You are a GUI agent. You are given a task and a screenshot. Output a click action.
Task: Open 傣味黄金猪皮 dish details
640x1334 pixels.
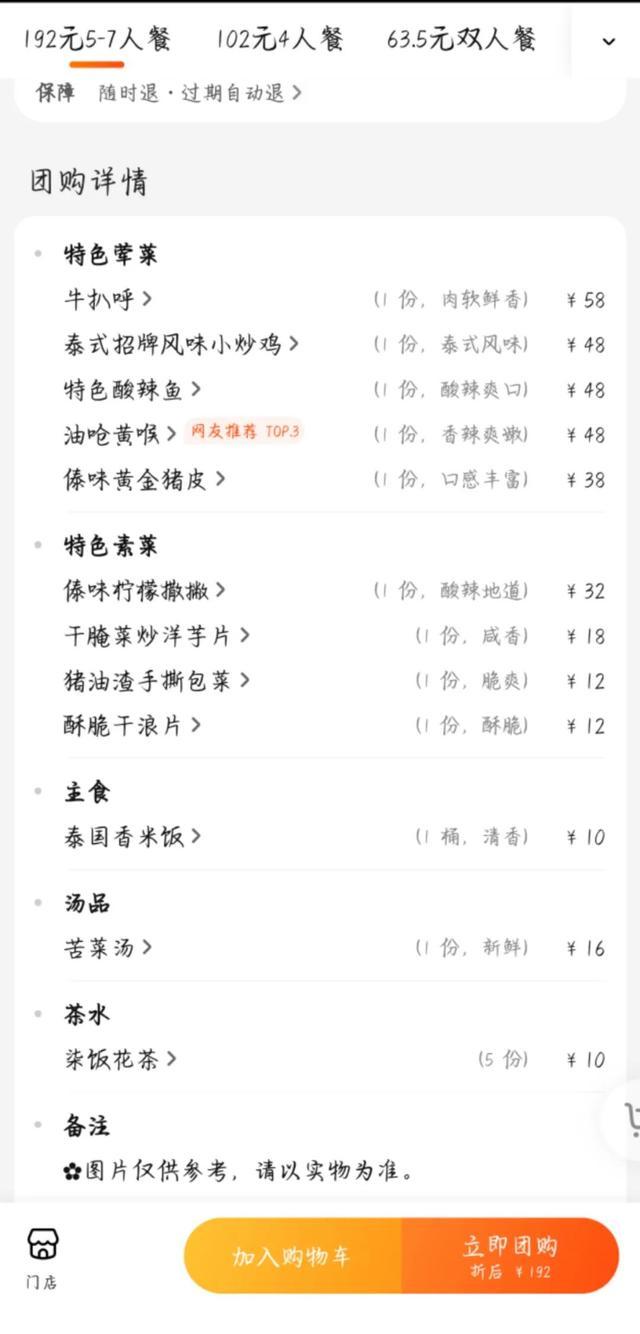click(144, 479)
